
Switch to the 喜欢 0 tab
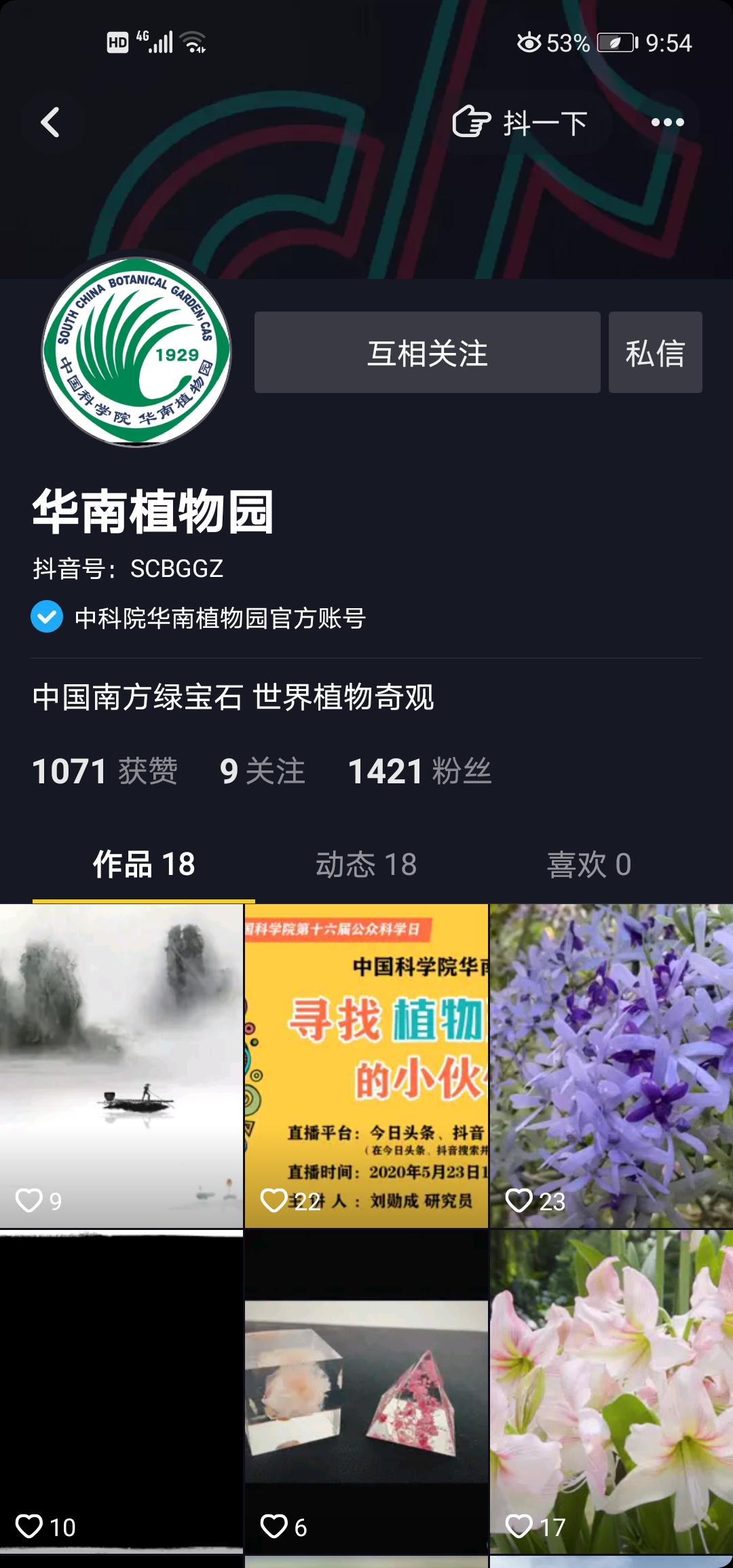pyautogui.click(x=588, y=864)
